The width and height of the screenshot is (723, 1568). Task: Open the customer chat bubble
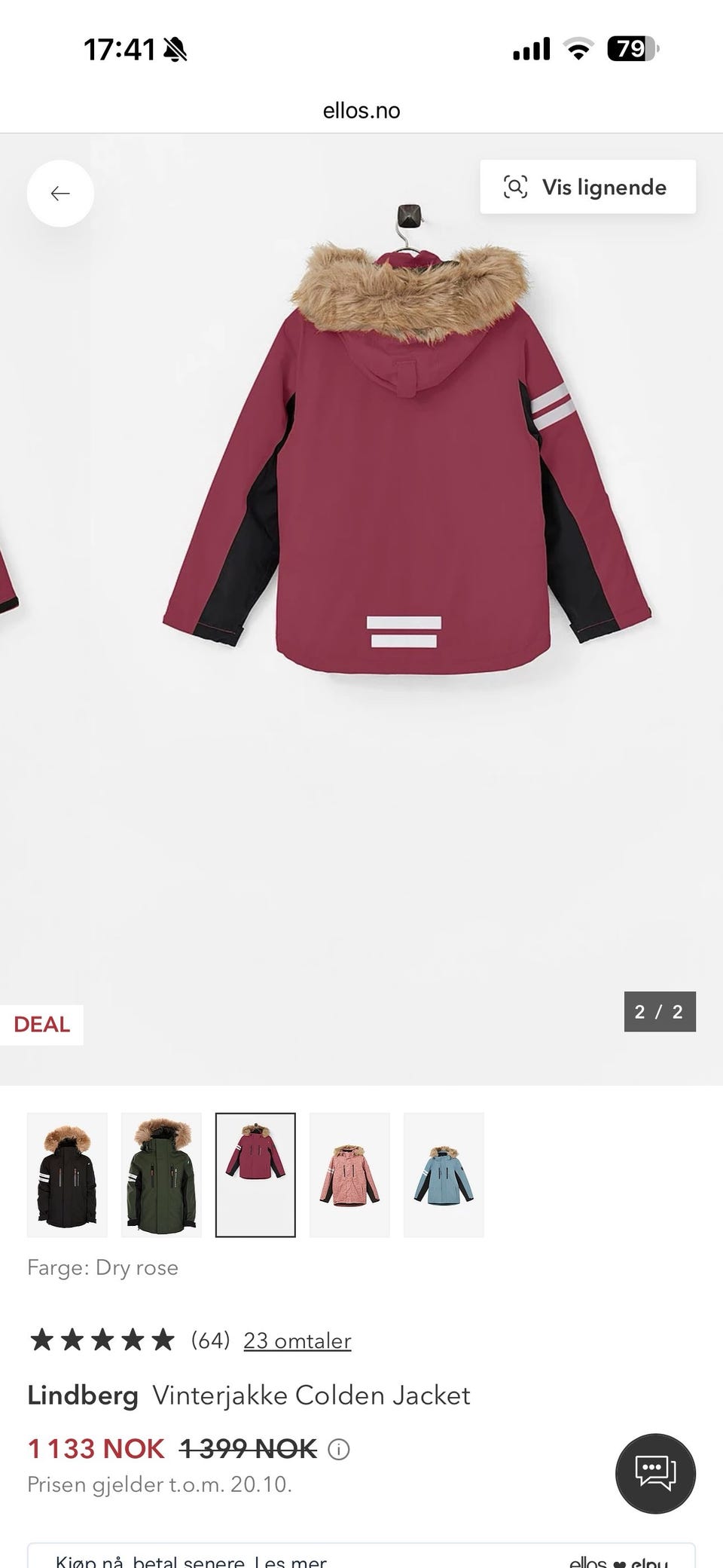click(x=655, y=1473)
